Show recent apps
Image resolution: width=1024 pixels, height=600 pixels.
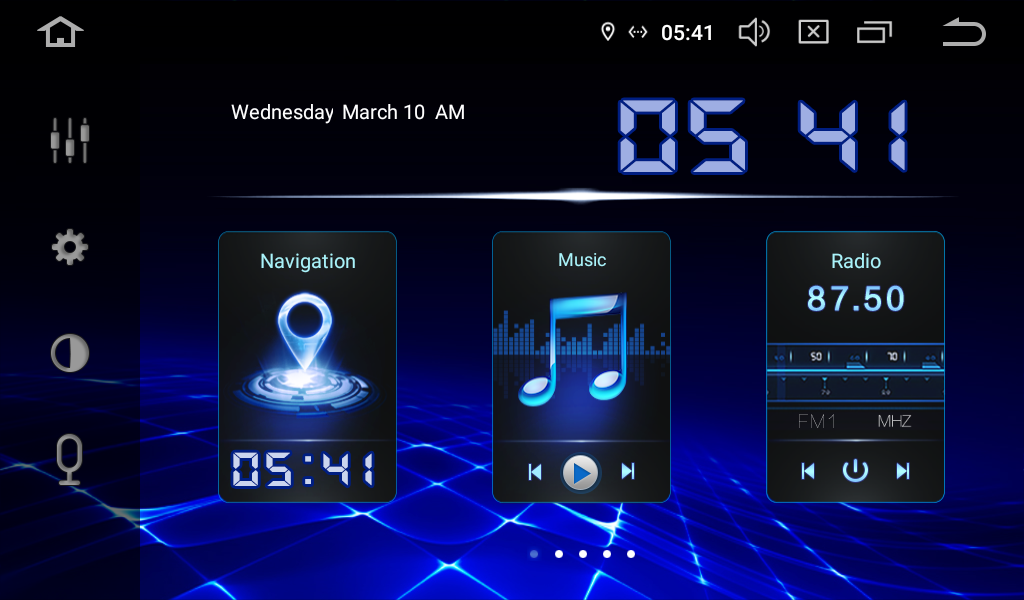click(873, 33)
